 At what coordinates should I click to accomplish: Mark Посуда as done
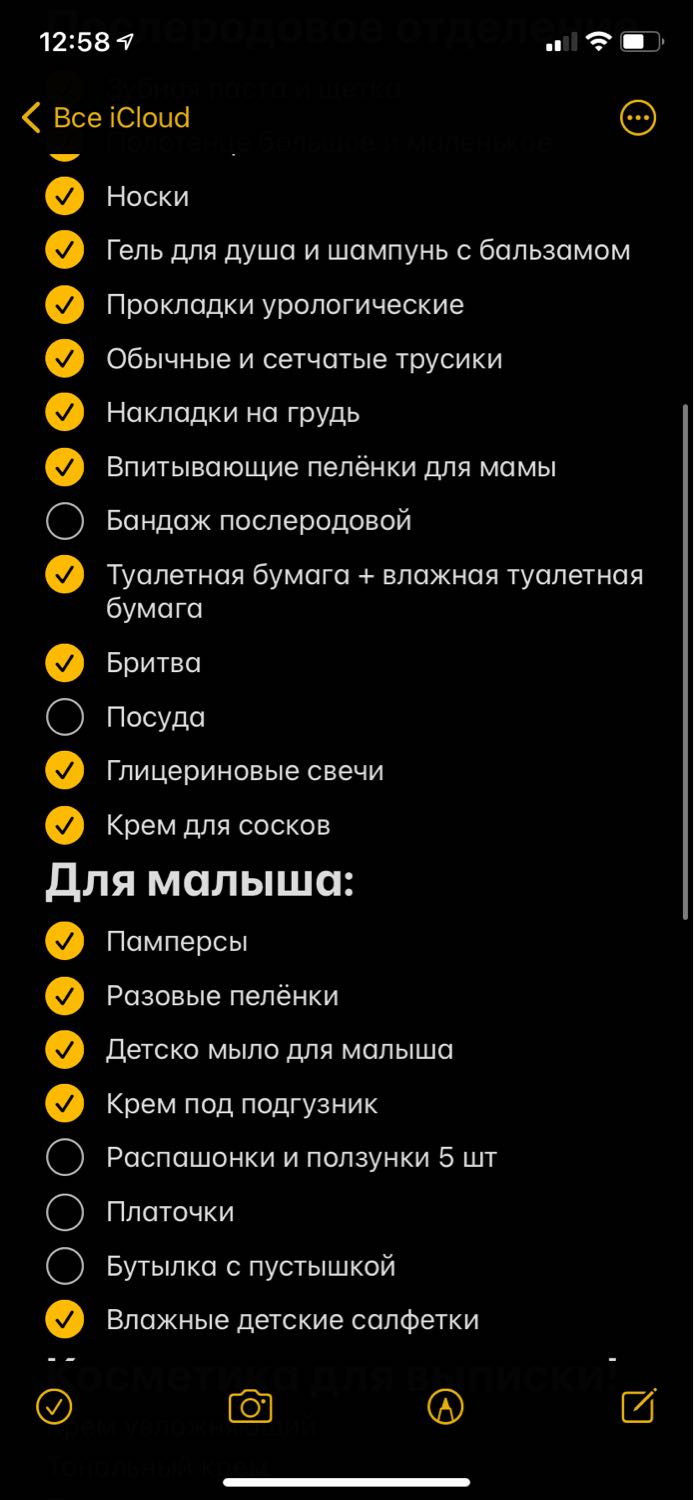click(65, 717)
